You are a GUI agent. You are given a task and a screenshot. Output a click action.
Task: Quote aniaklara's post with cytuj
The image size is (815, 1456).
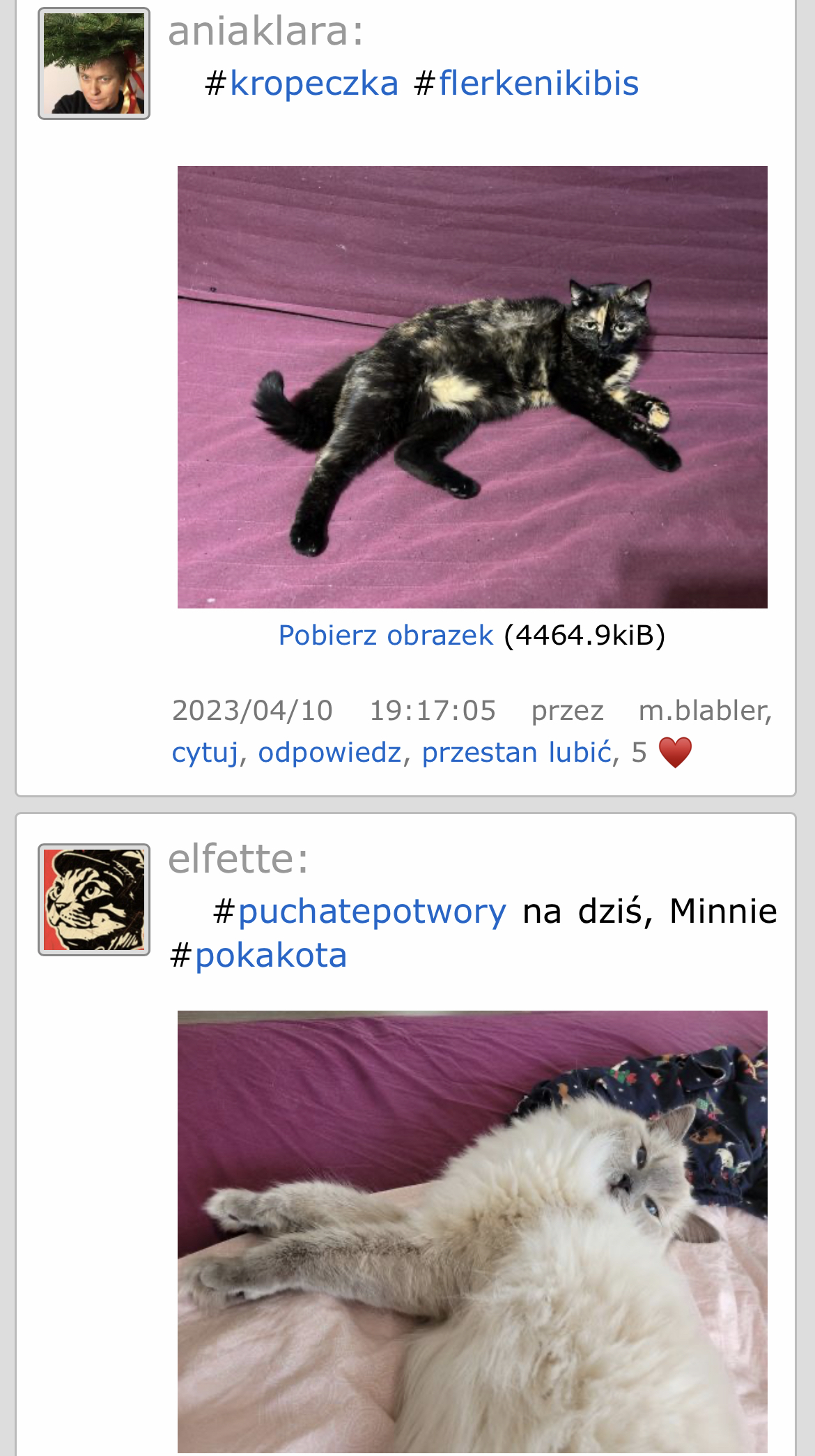point(205,753)
